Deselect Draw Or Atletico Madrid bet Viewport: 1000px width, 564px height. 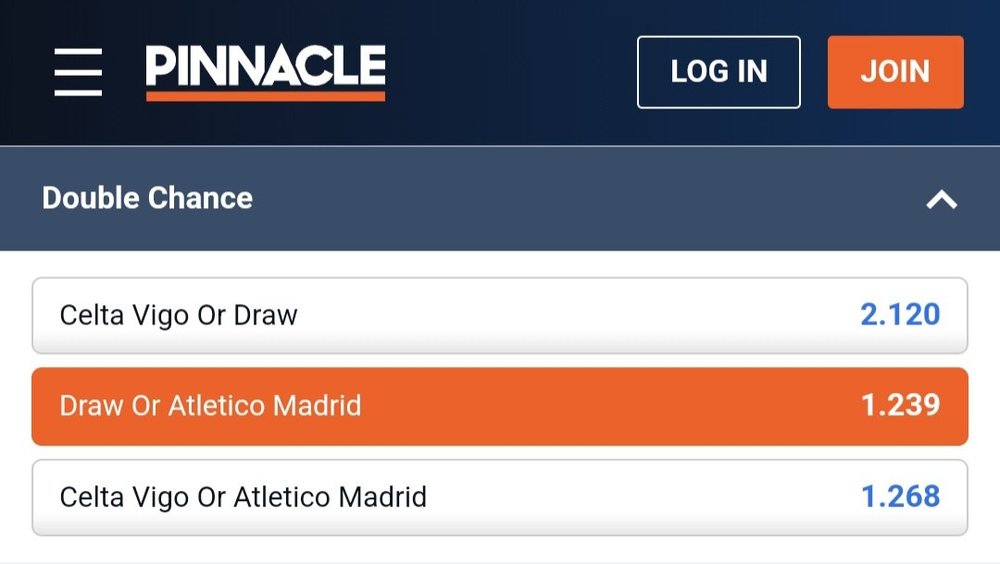[499, 406]
